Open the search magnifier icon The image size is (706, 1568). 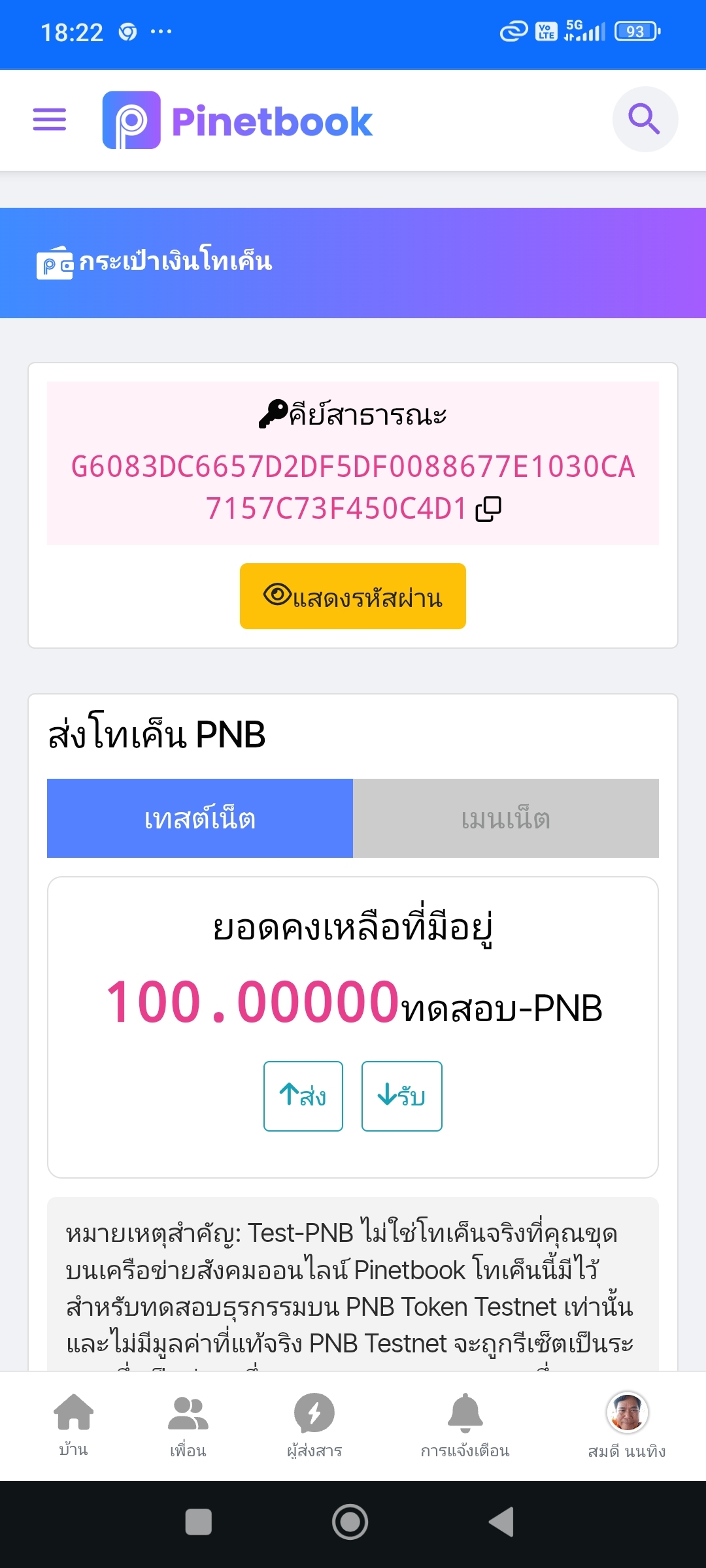tap(645, 120)
